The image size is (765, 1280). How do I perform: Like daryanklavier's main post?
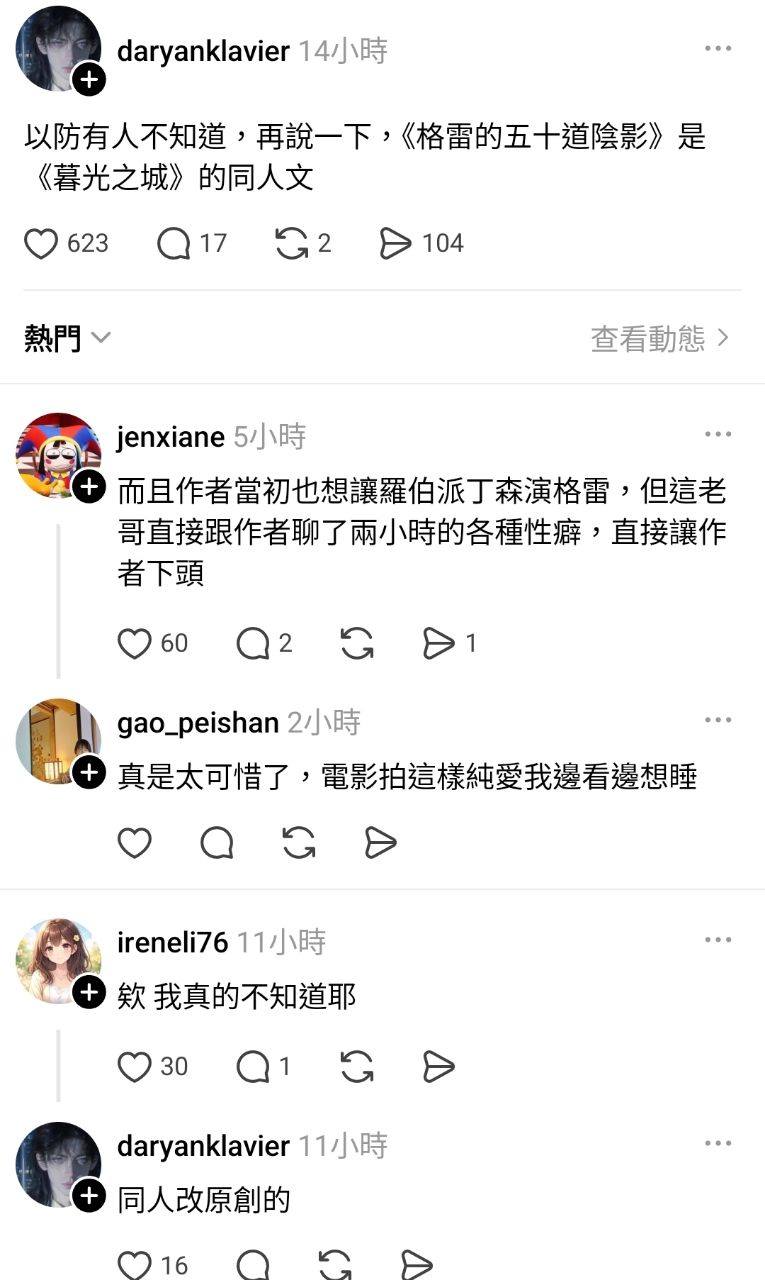[x=41, y=243]
